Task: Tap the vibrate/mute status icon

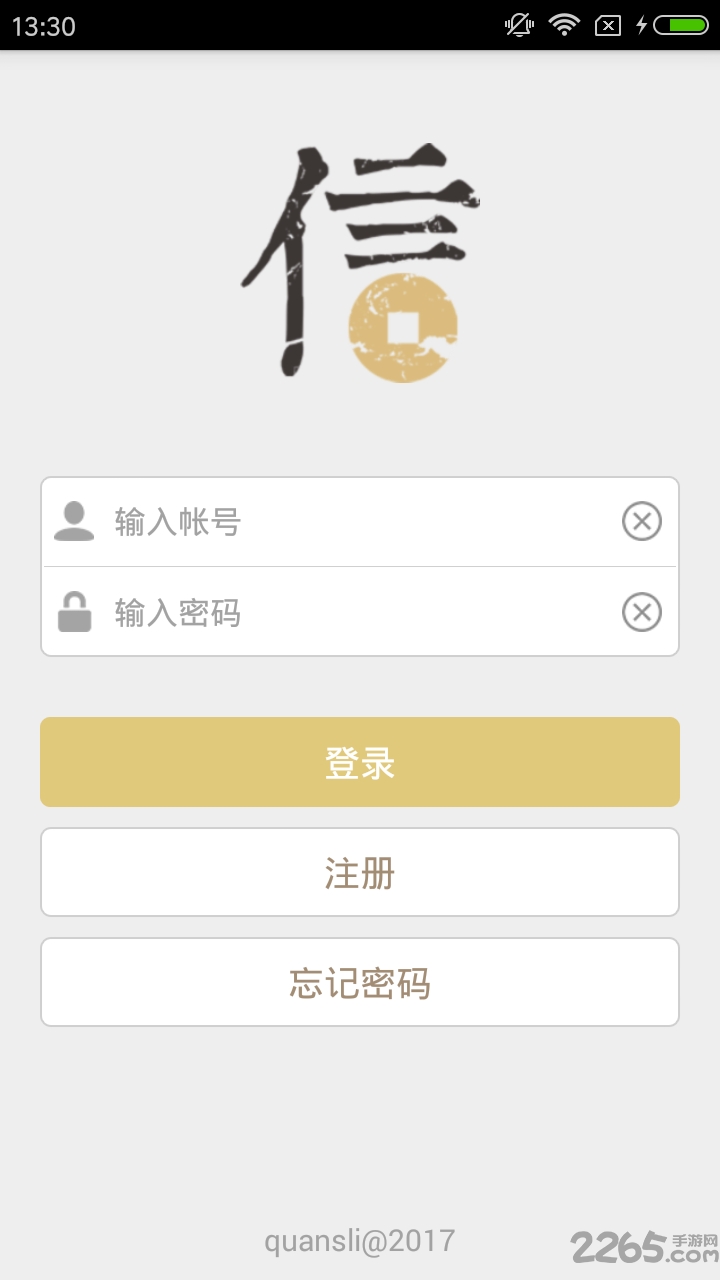Action: [517, 24]
